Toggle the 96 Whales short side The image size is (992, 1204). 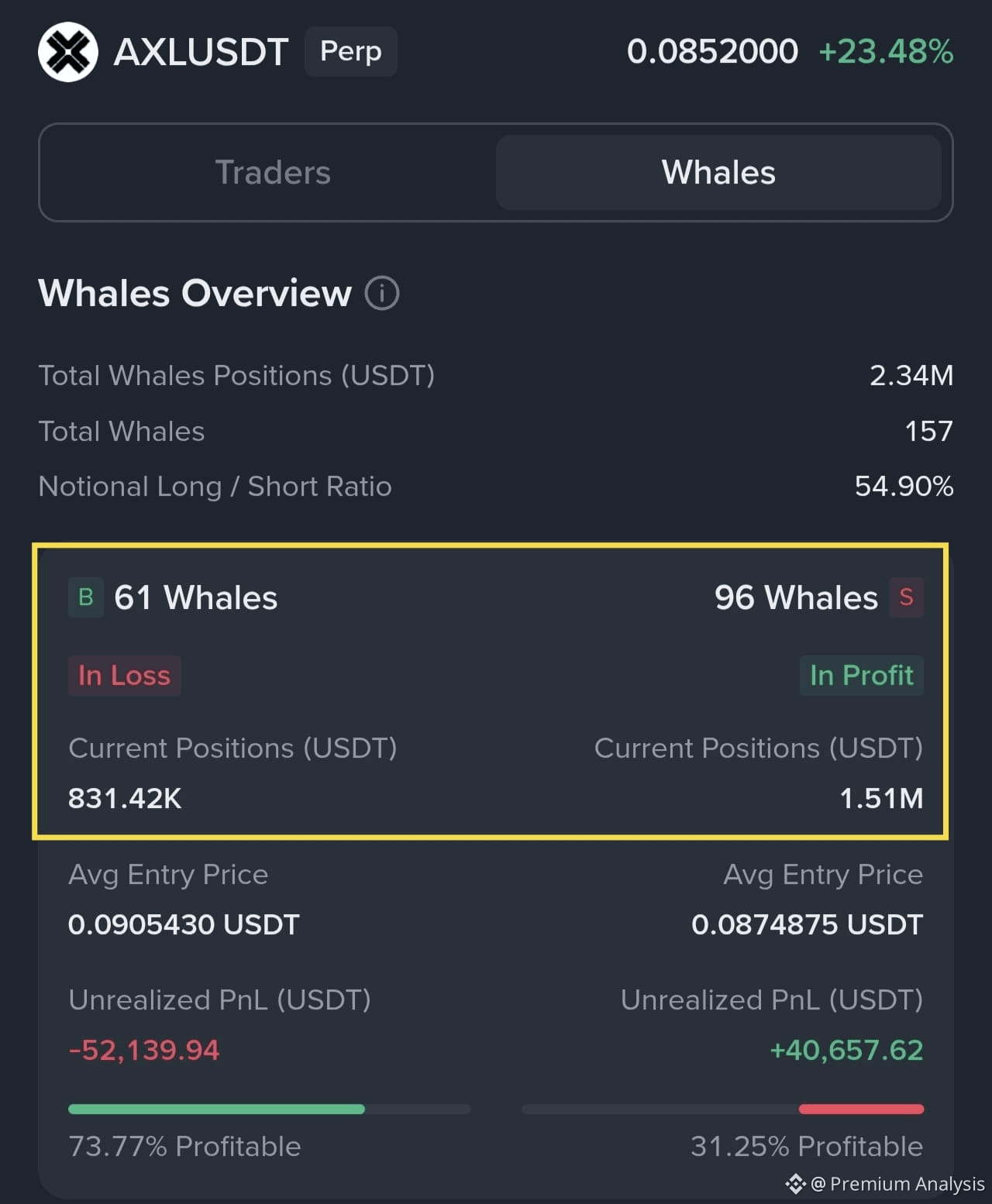(x=795, y=597)
